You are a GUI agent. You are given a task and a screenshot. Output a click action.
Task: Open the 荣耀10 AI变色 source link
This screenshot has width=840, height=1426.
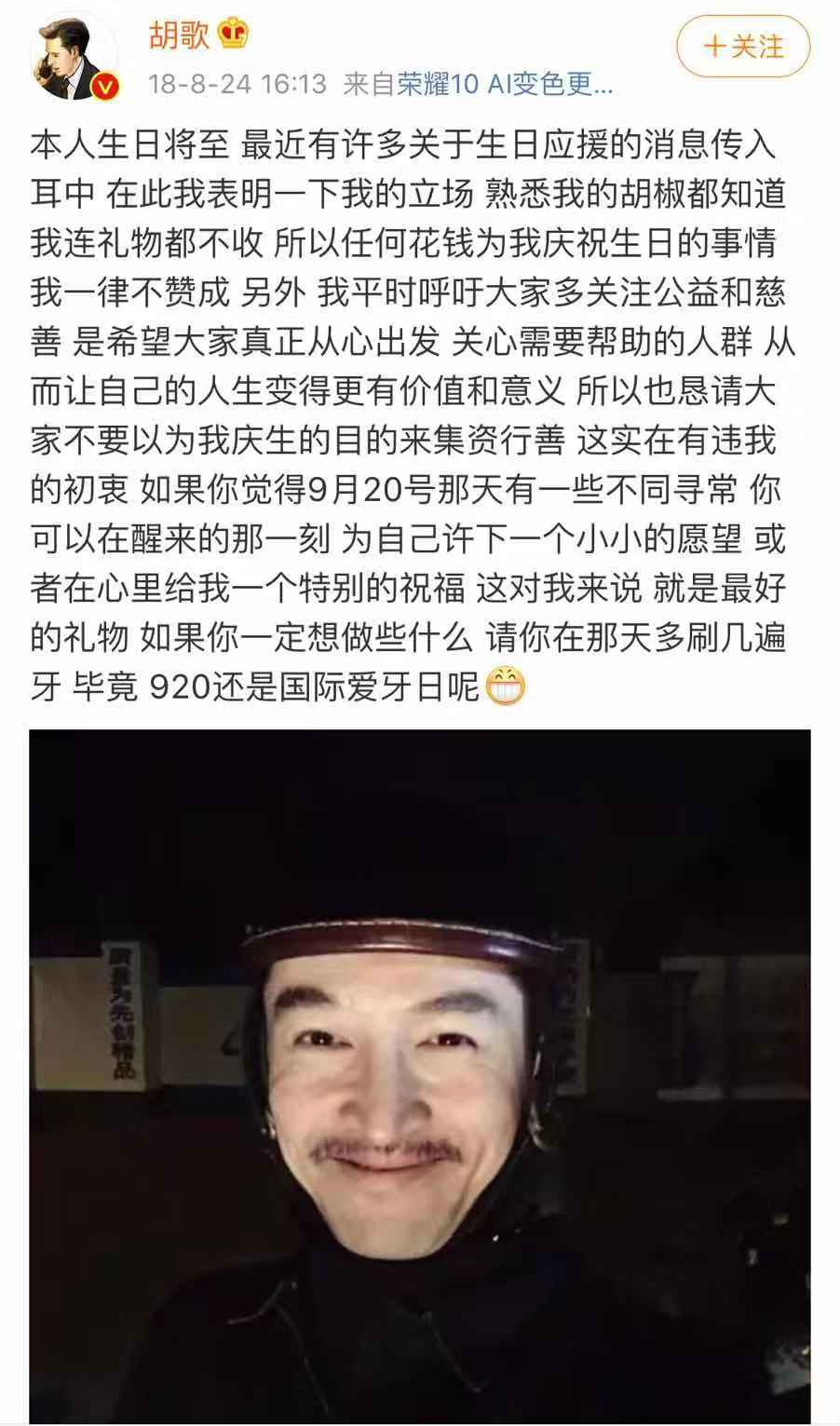[x=505, y=85]
